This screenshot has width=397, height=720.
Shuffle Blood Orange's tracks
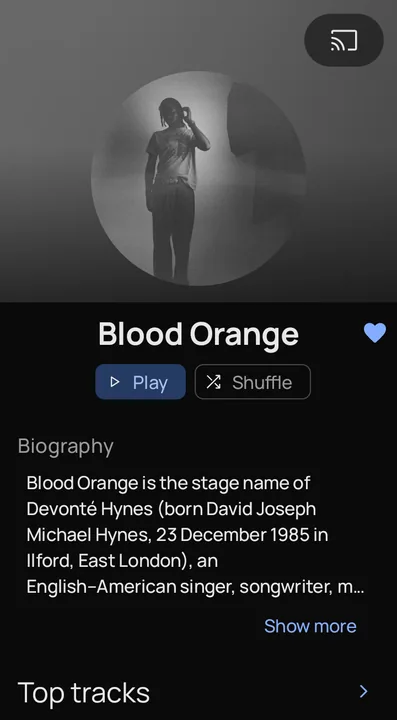(252, 382)
